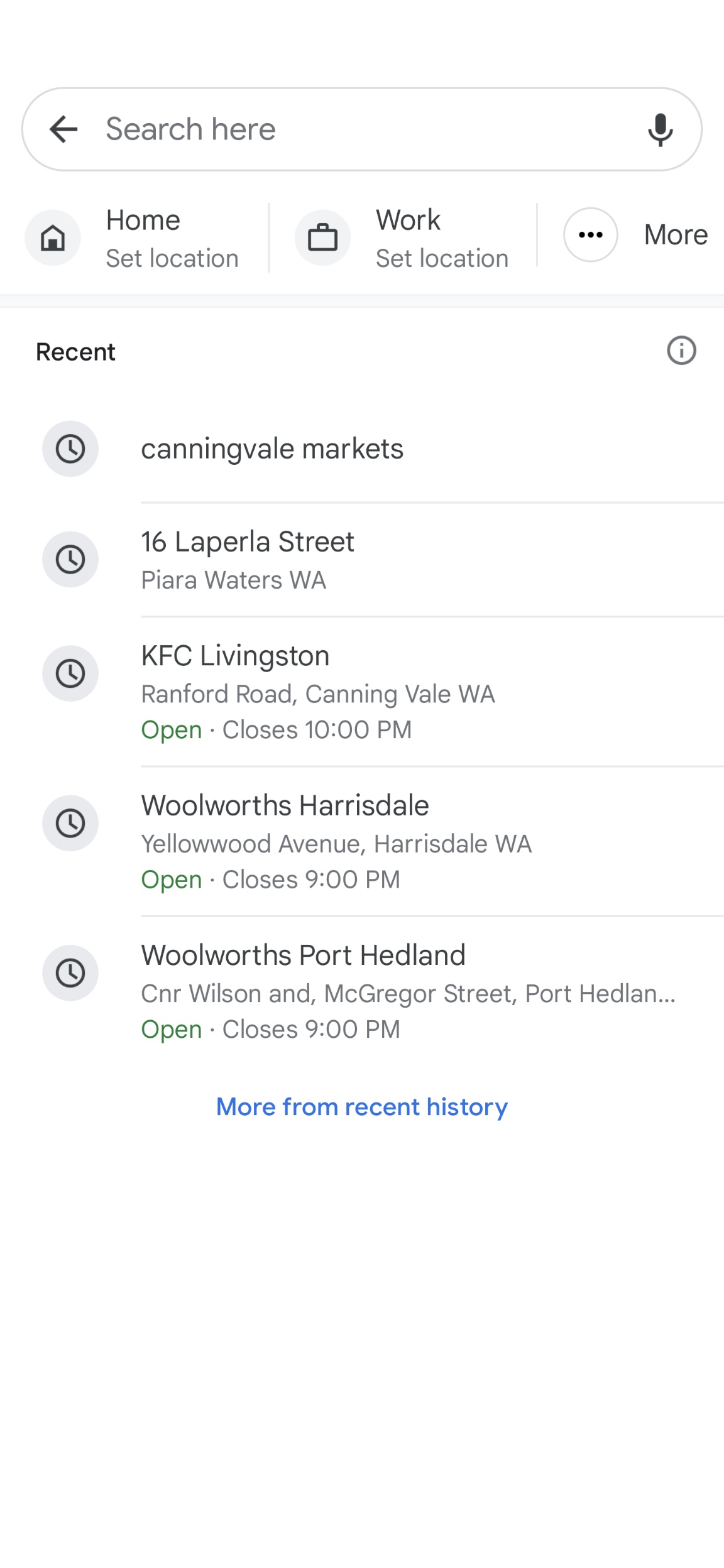
Task: View More from recent history
Action: tap(362, 1107)
